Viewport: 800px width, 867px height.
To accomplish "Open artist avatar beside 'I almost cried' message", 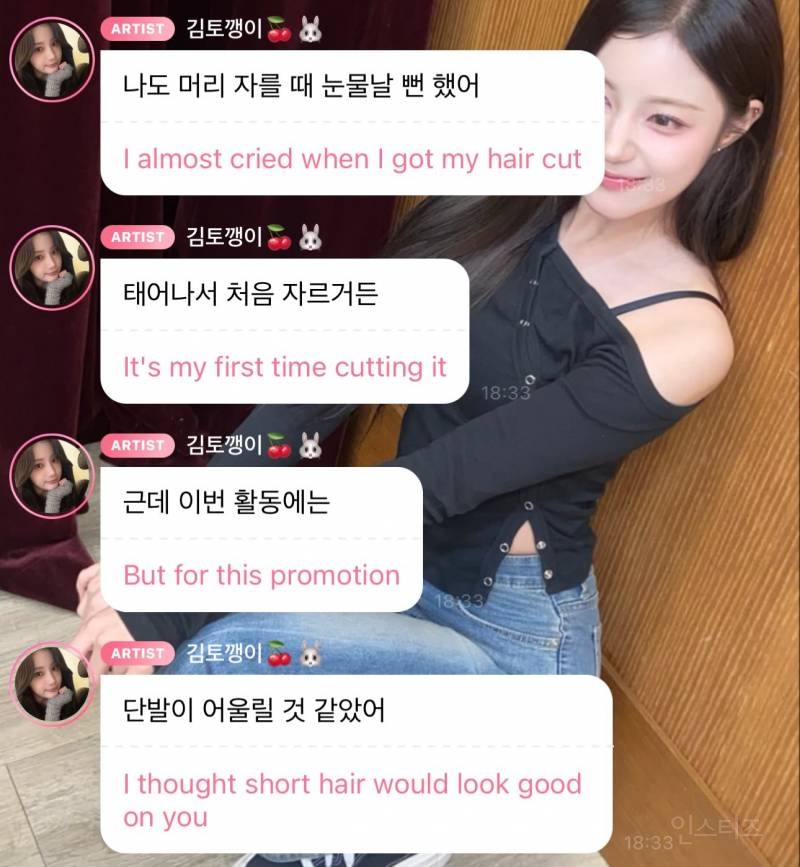I will [51, 59].
